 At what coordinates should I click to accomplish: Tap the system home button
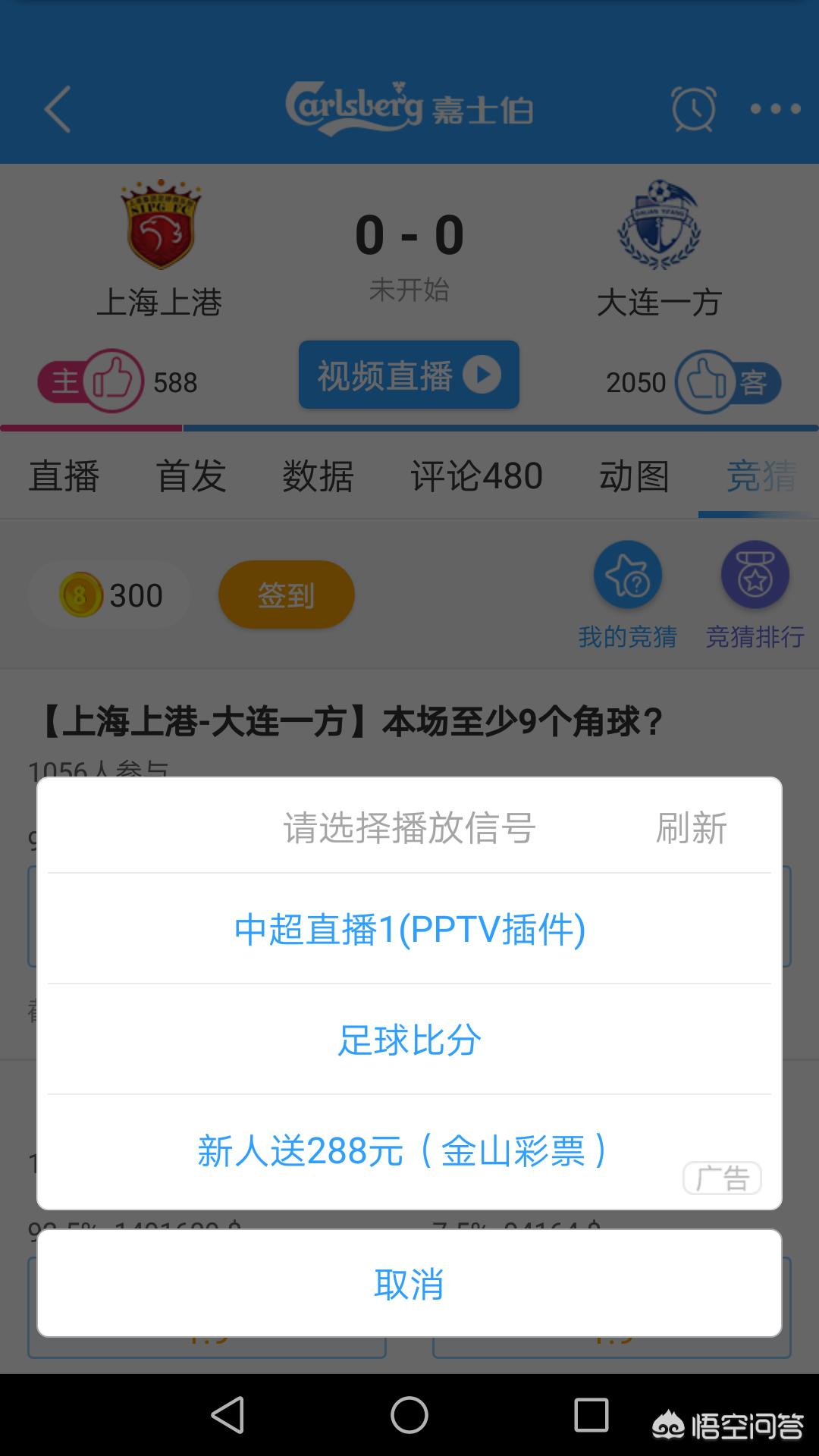point(409,1415)
